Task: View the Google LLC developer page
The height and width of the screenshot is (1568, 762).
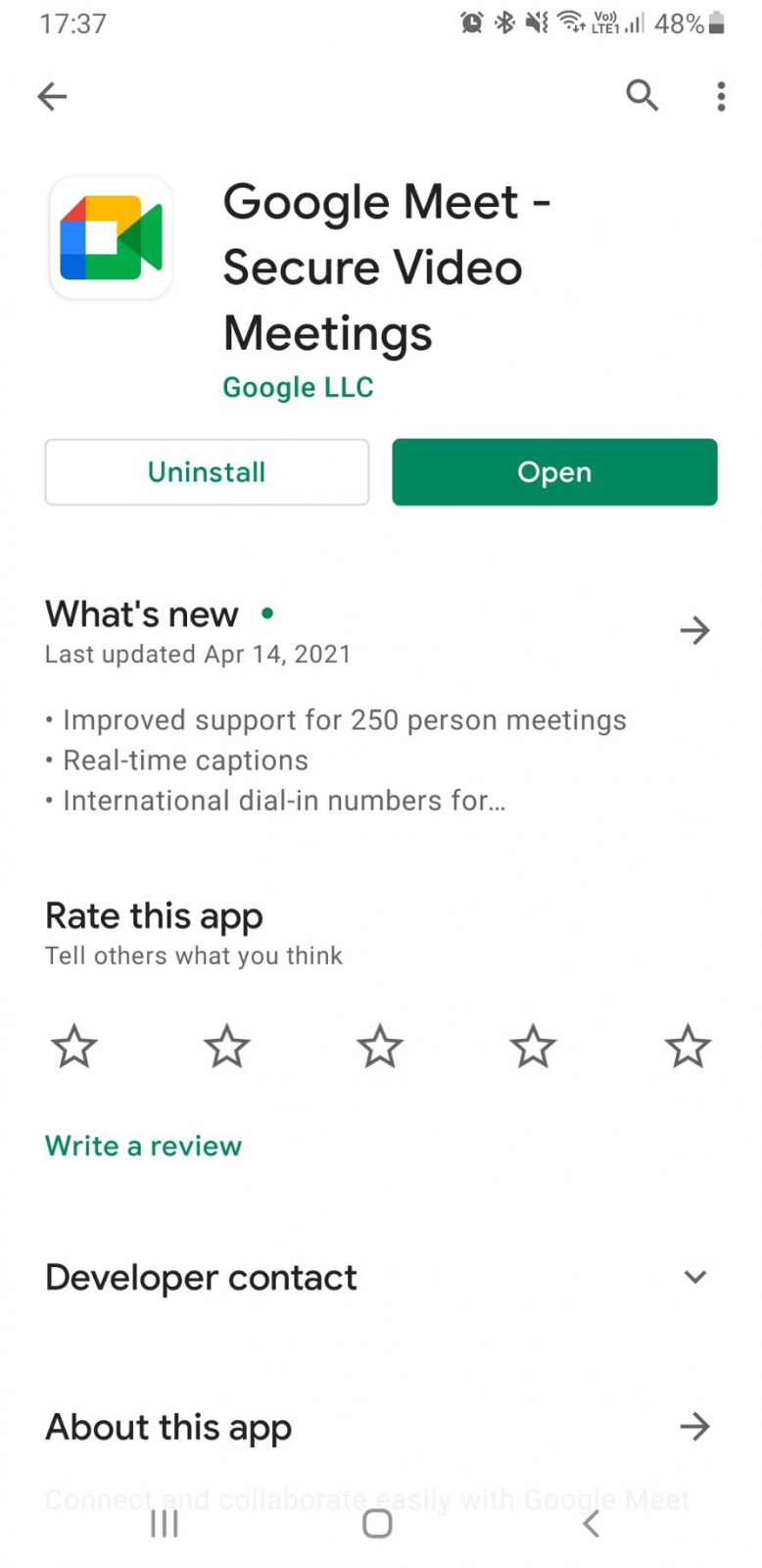Action: tap(298, 387)
